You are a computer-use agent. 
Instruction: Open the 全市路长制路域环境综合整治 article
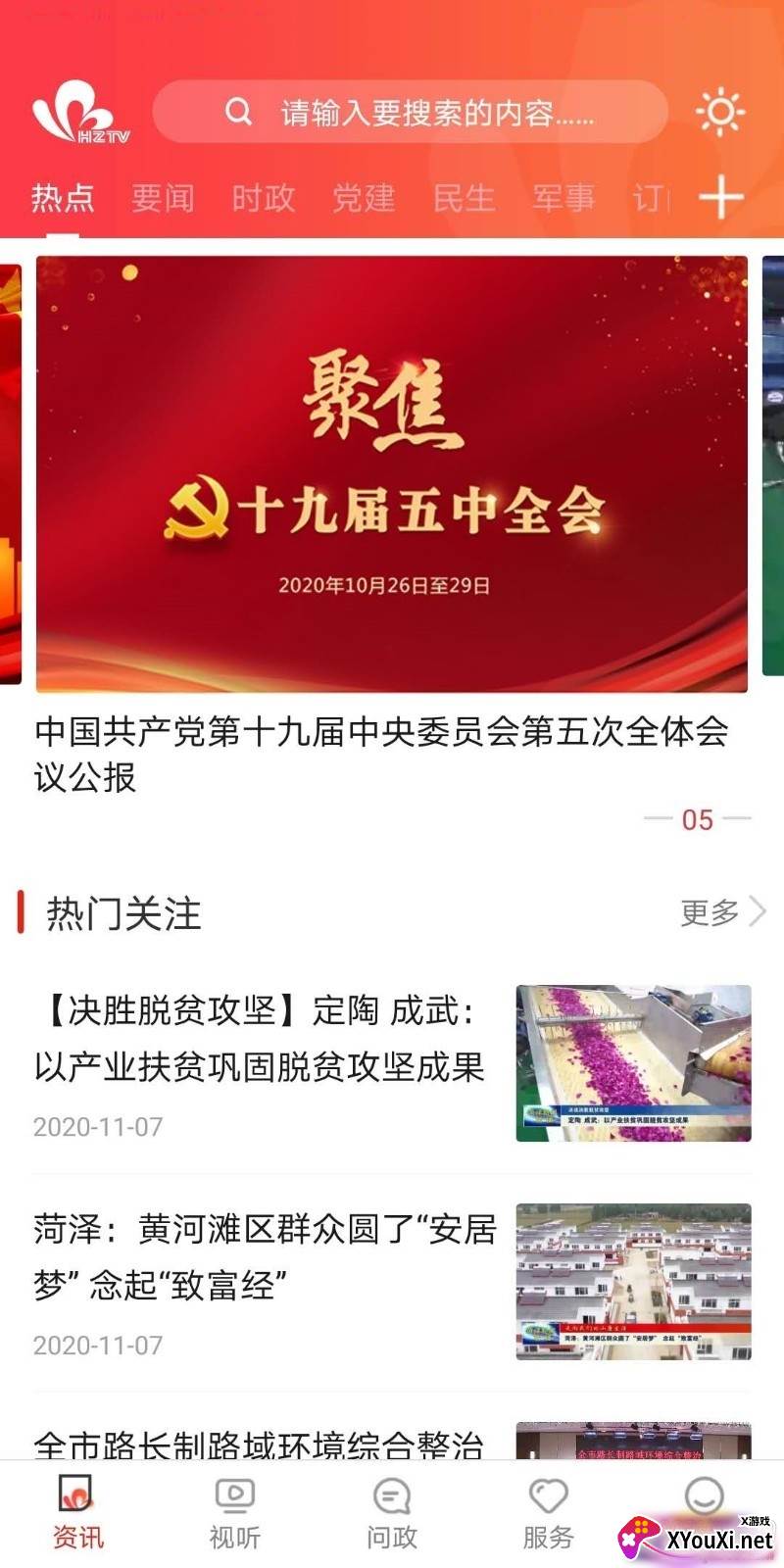[x=260, y=1443]
